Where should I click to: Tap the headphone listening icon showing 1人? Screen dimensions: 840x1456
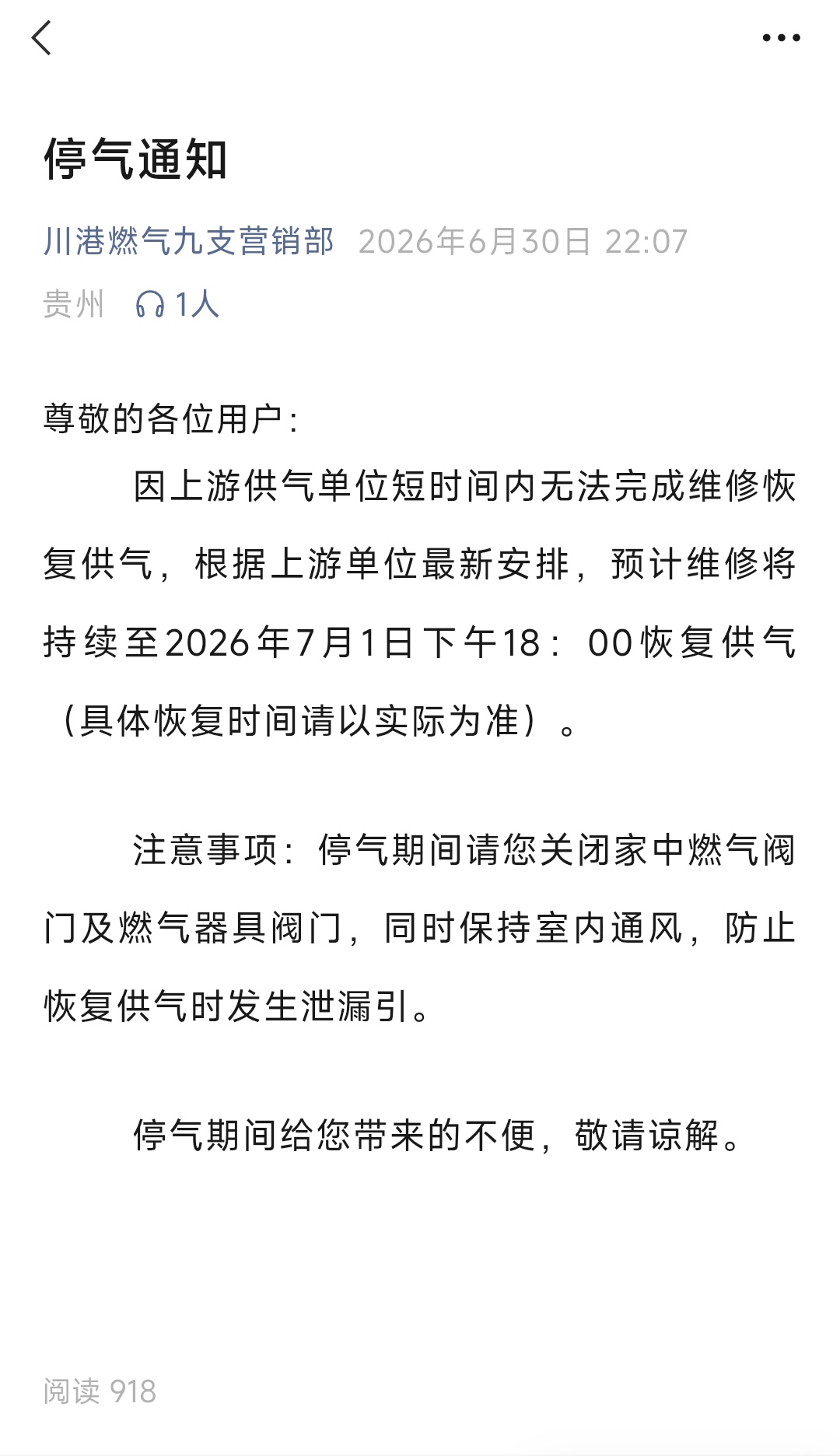coord(177,304)
